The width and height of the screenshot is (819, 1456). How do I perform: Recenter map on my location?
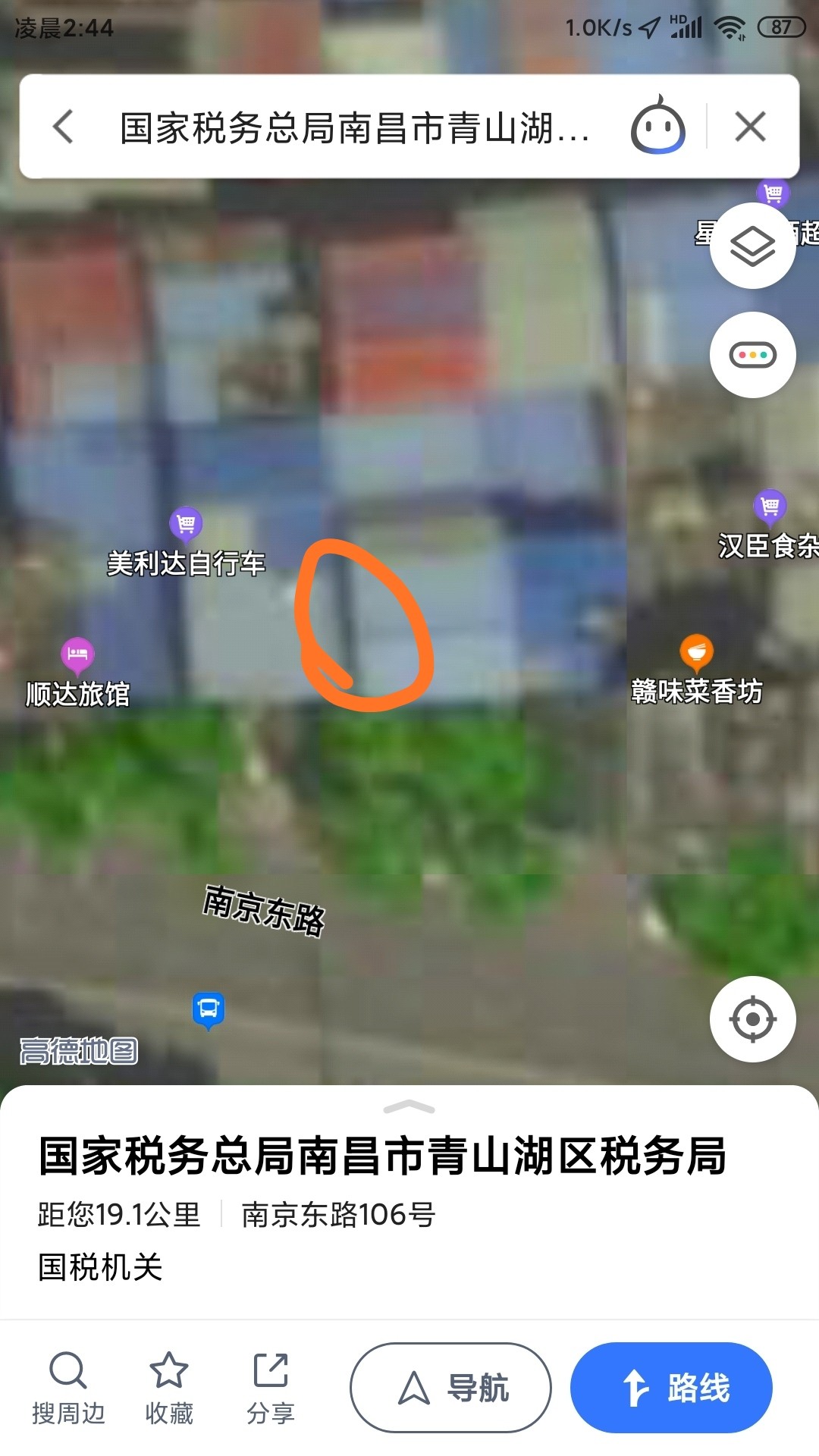coord(752,1019)
